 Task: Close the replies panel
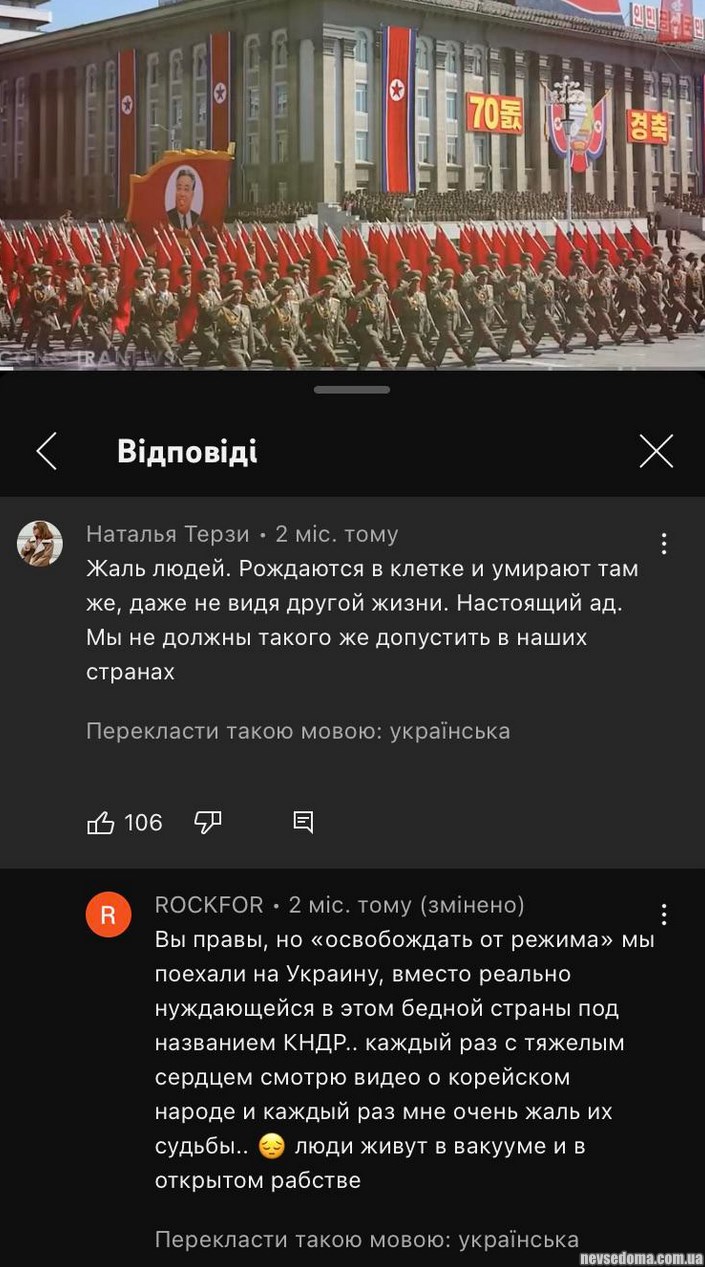(656, 452)
